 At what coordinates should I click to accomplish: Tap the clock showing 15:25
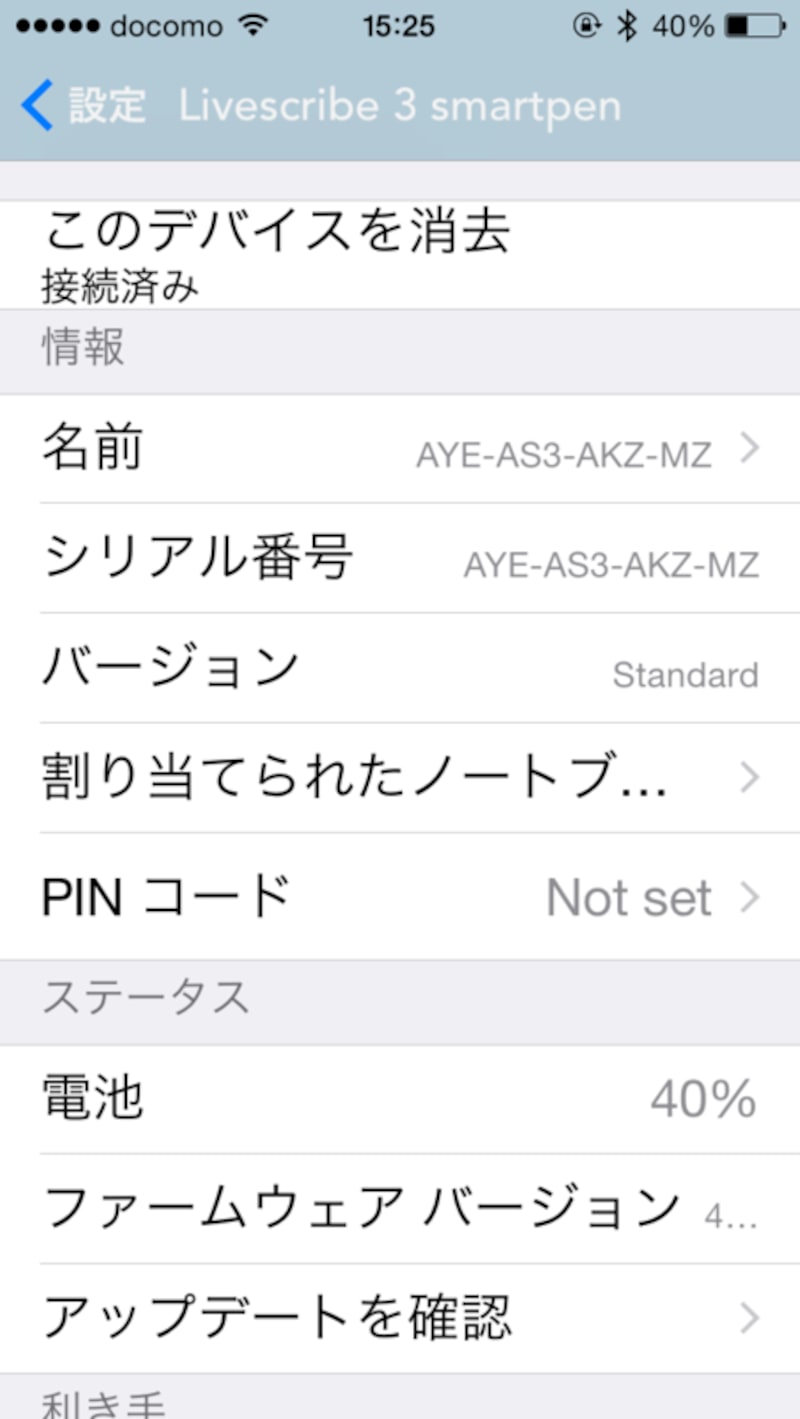[x=402, y=26]
